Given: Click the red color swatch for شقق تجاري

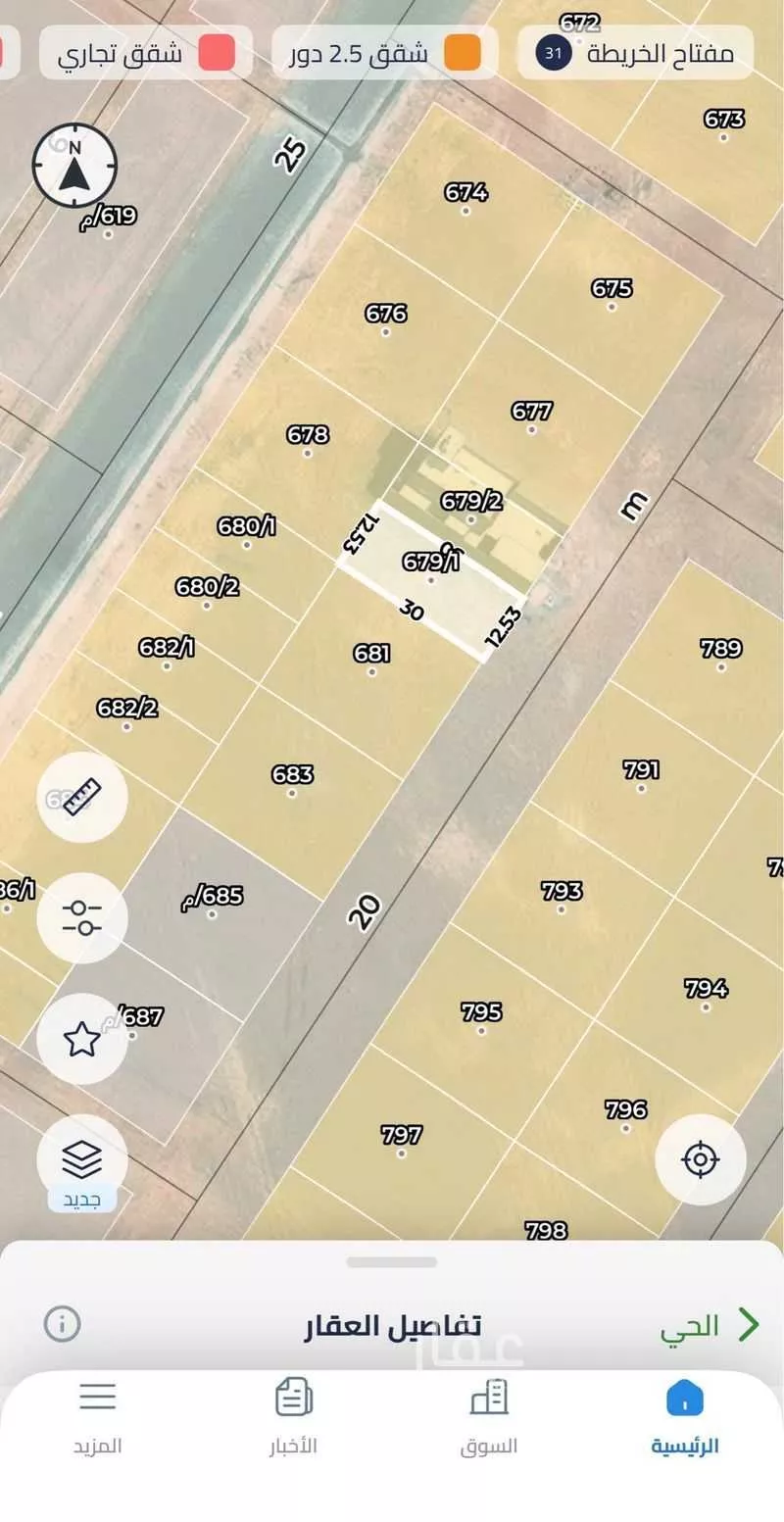Looking at the screenshot, I should (x=218, y=54).
